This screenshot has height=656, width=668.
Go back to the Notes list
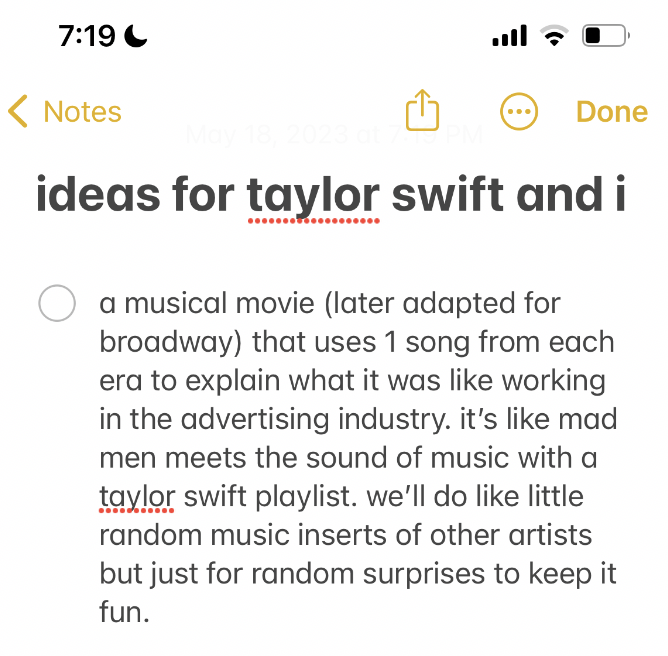click(x=65, y=112)
